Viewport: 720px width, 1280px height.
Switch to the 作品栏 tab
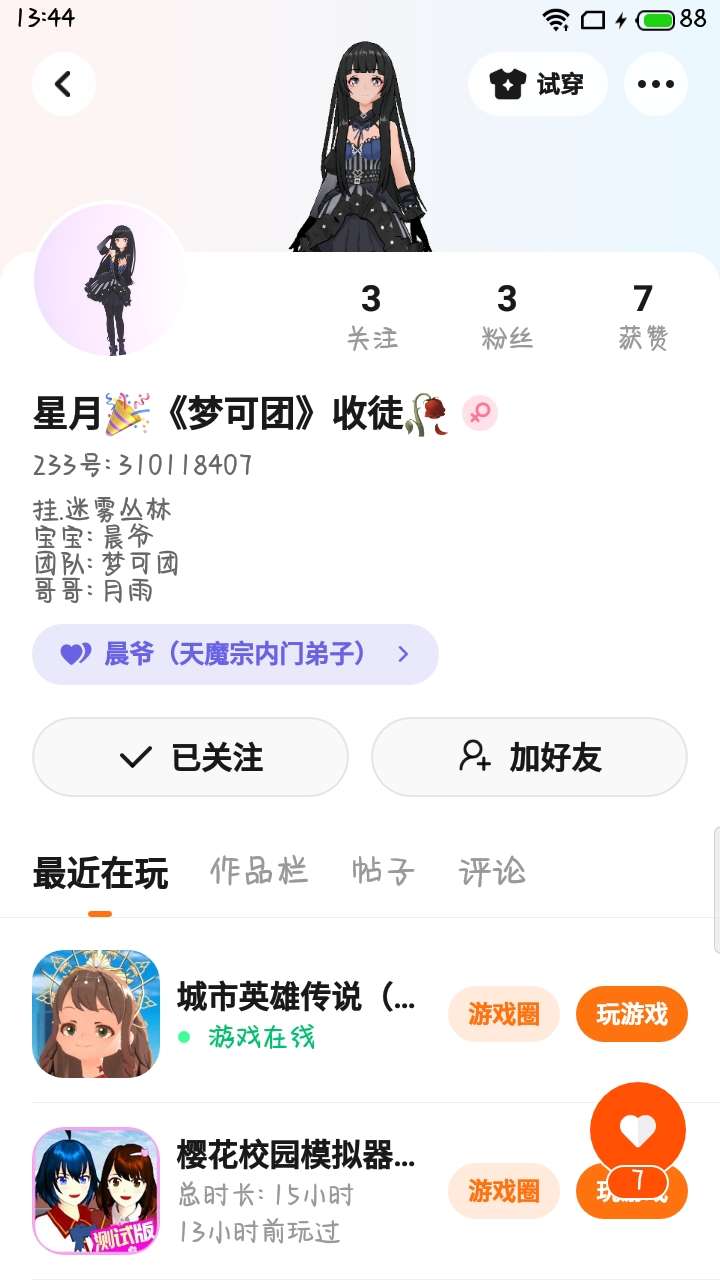[258, 872]
